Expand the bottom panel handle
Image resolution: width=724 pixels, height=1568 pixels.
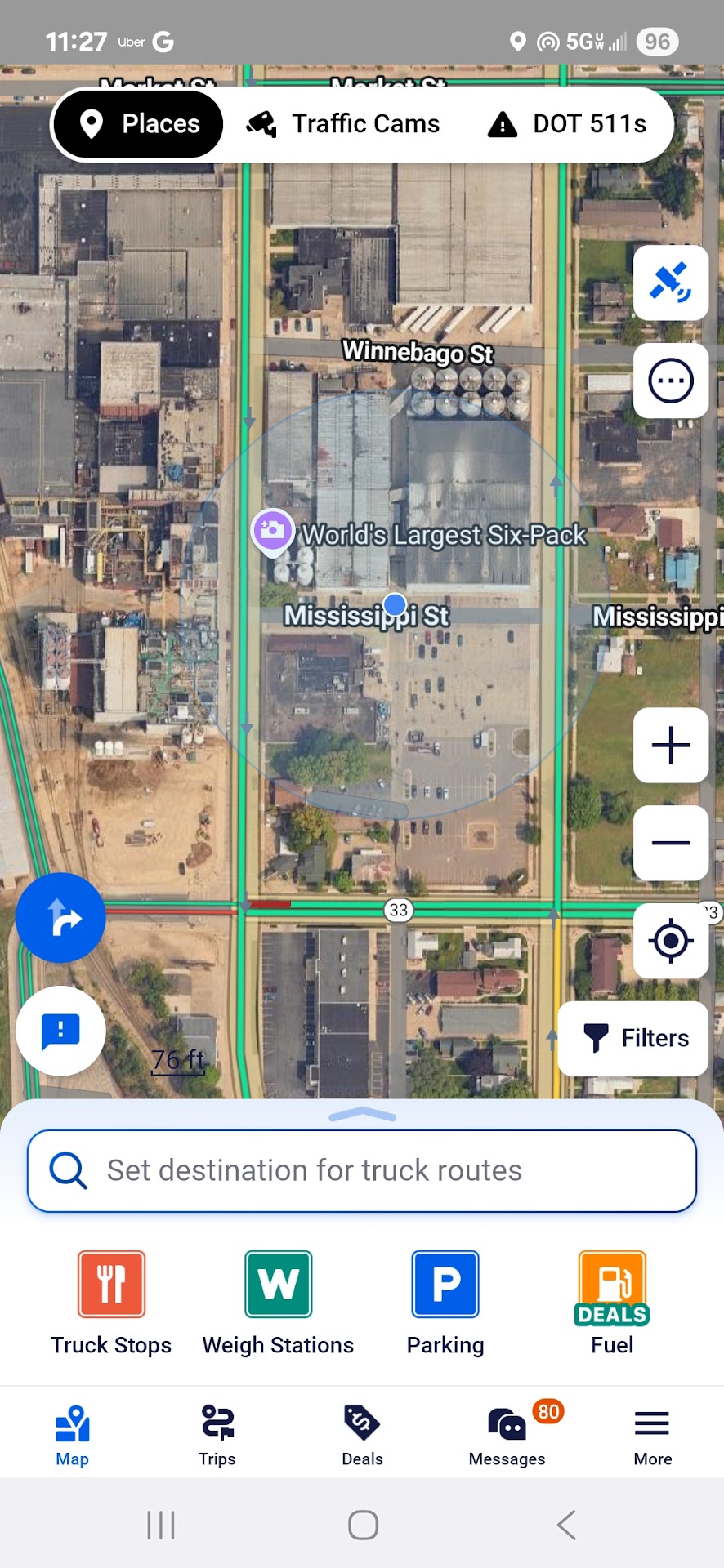click(x=362, y=1115)
